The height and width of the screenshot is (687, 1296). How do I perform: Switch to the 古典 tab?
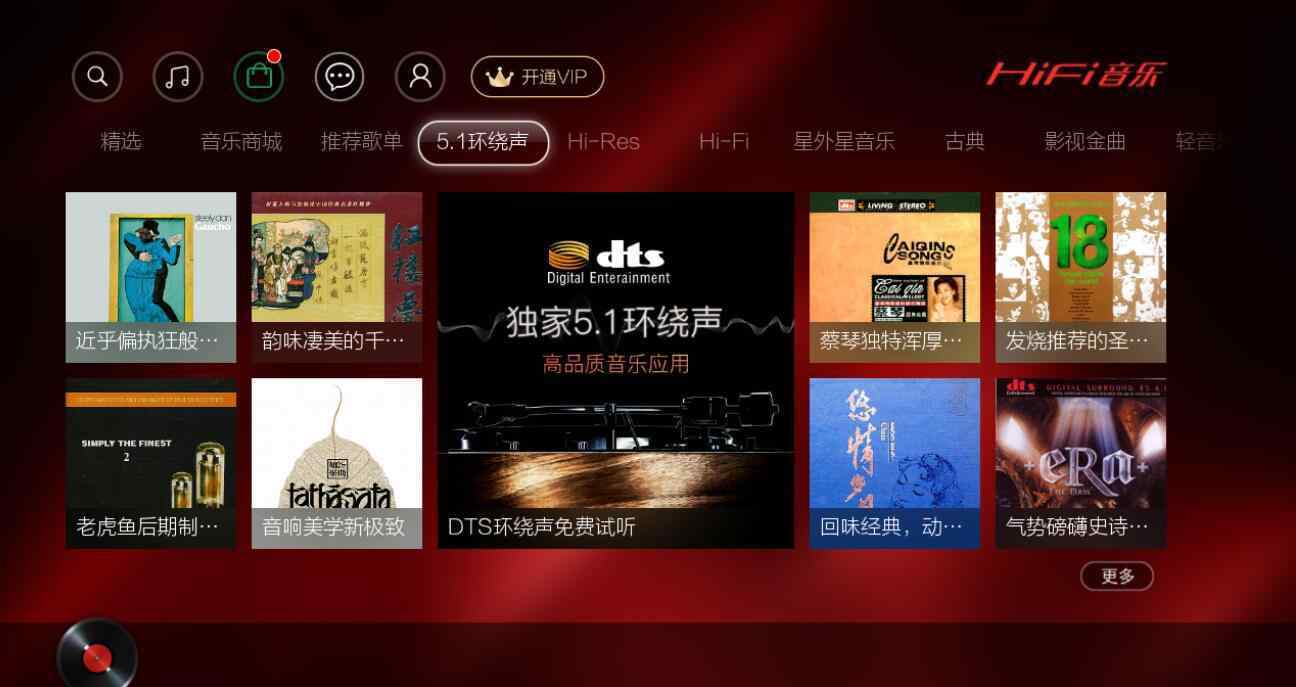click(x=964, y=142)
